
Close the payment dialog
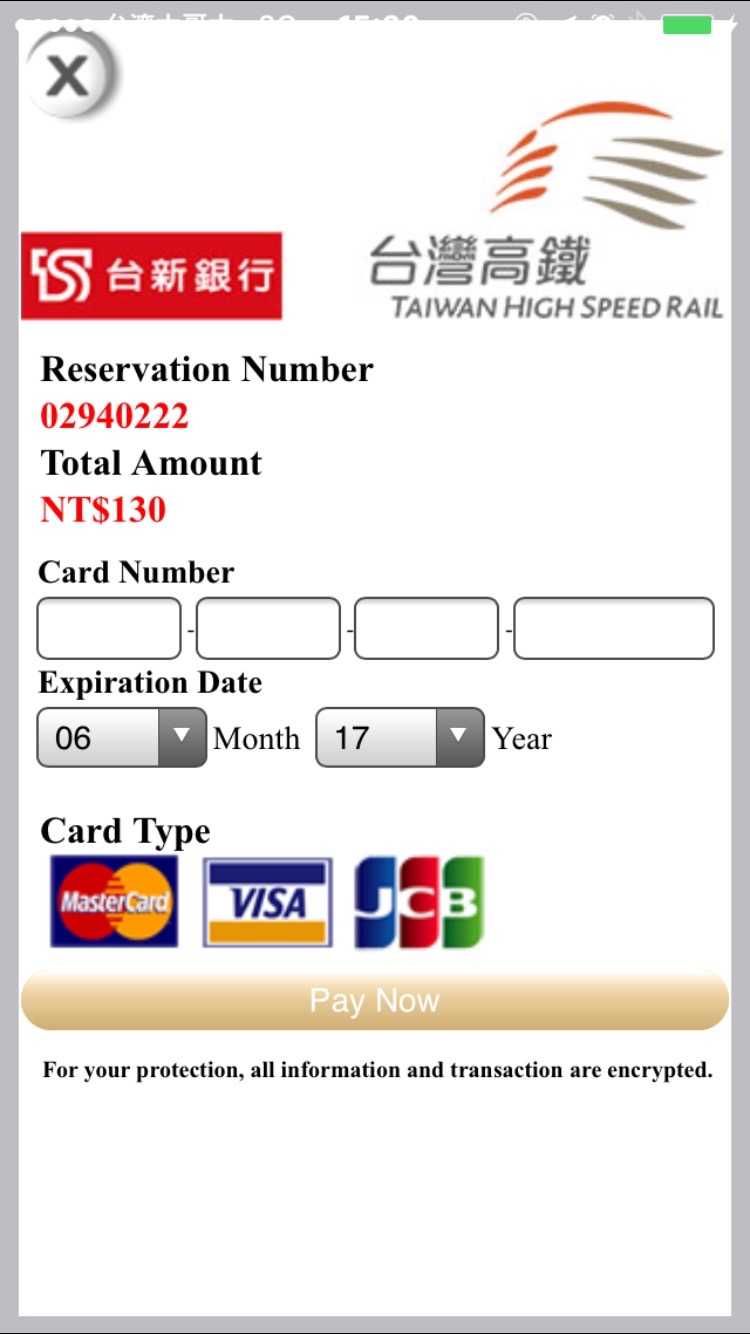69,75
